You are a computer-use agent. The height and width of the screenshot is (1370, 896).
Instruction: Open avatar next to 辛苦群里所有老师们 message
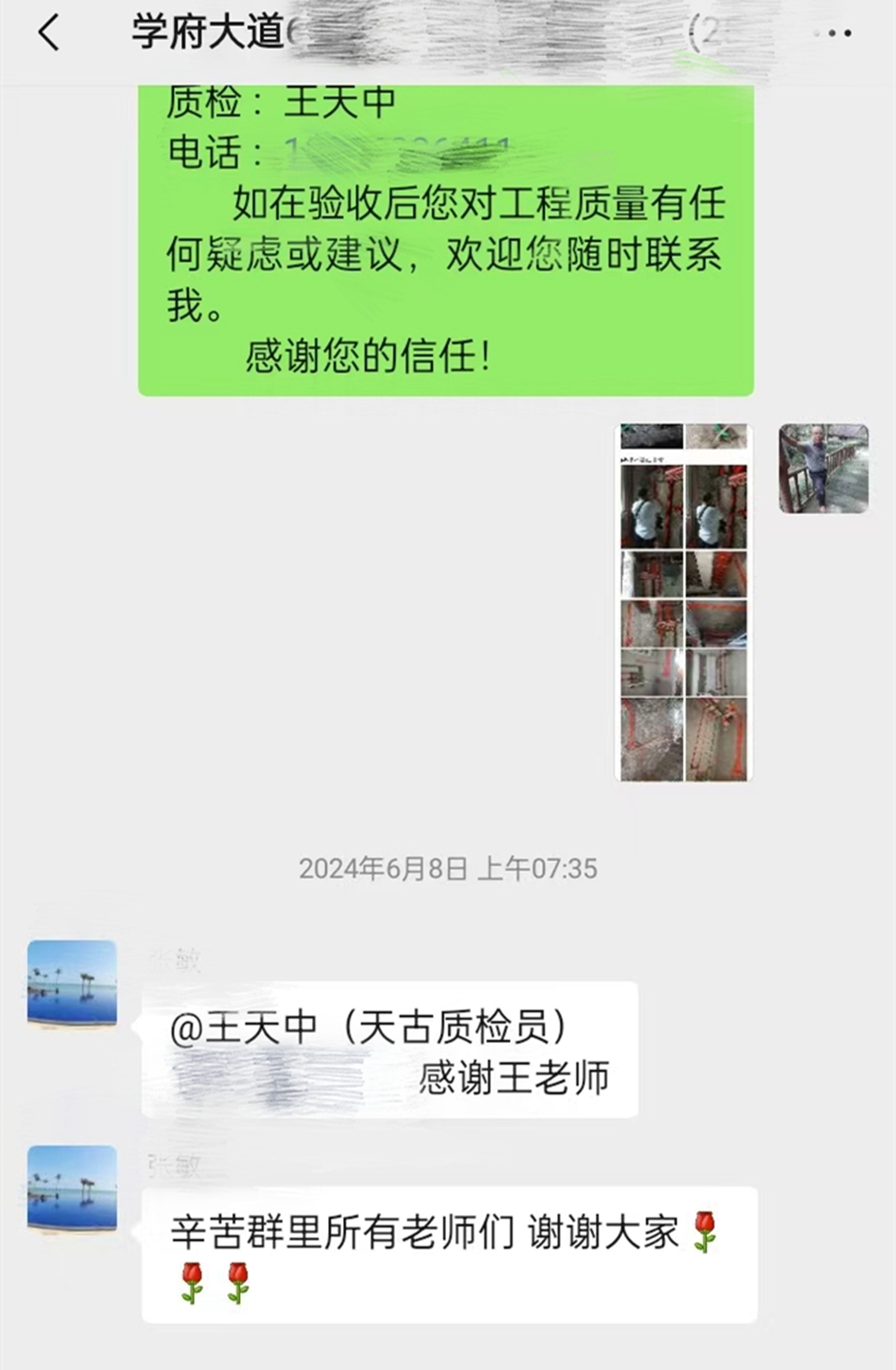coord(73,1188)
